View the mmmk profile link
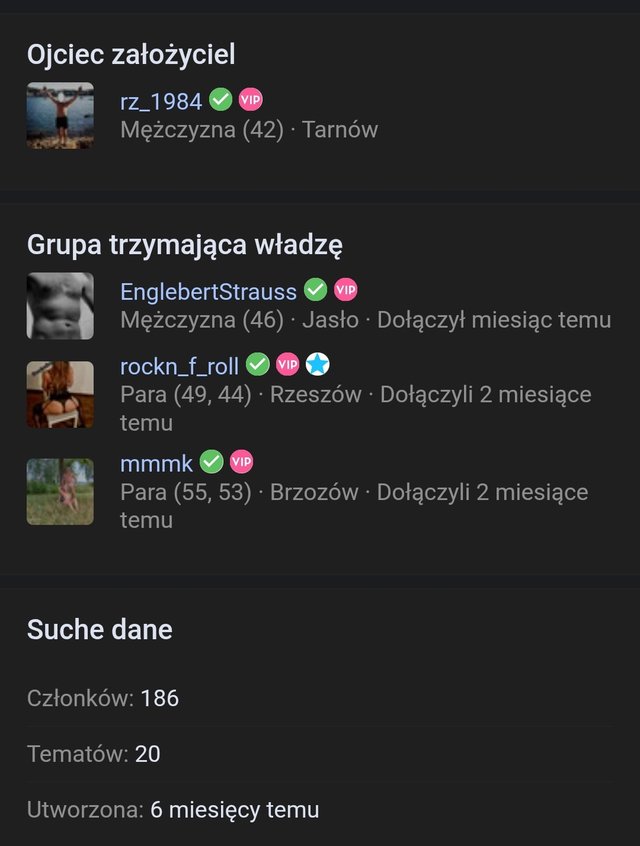Viewport: 640px width, 846px height. point(156,463)
